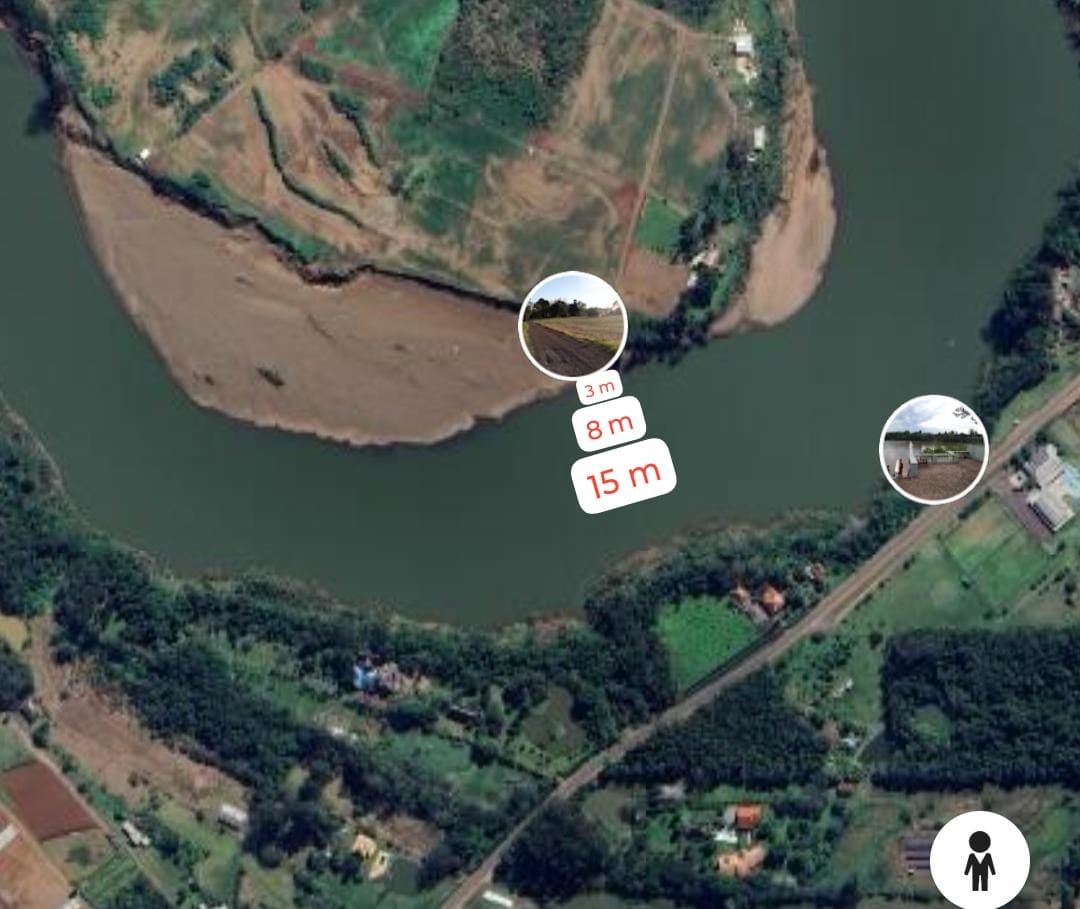Screen dimensions: 1080x909
Task: Select the 3 m label
Action: click(600, 389)
